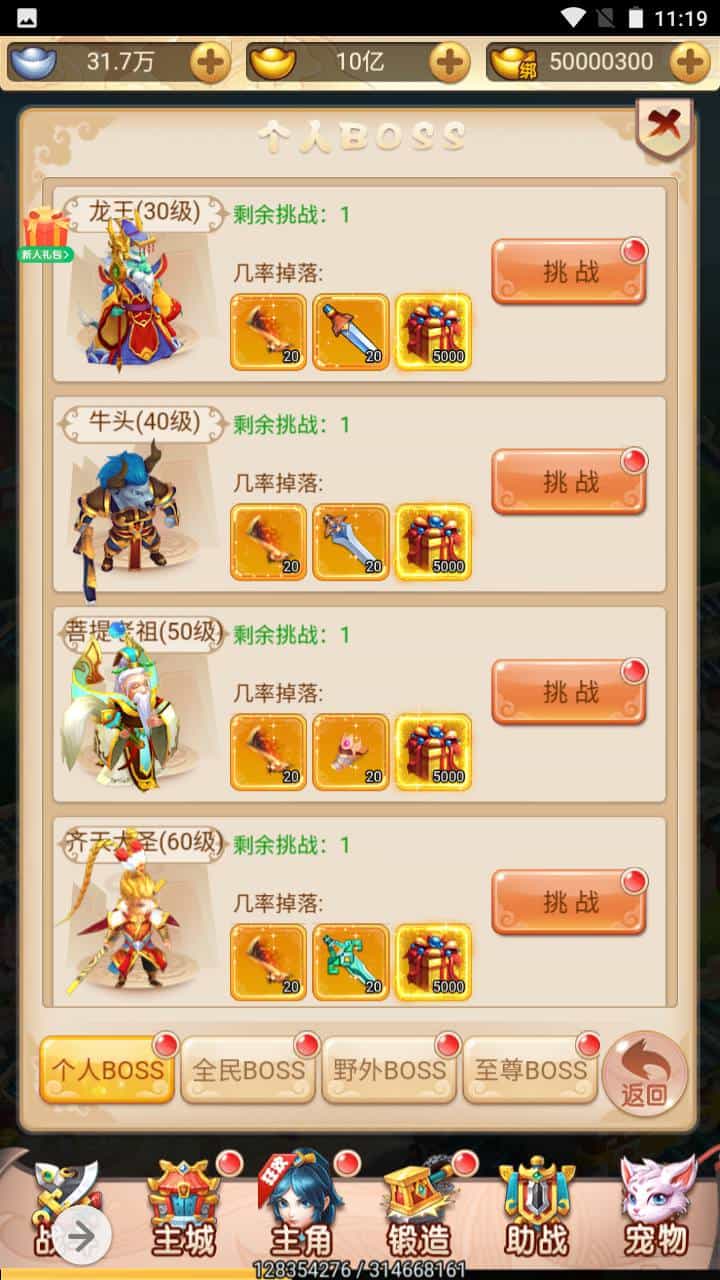The height and width of the screenshot is (1280, 720).
Task: Challenge the 牛头 (40级) boss
Action: [x=567, y=479]
